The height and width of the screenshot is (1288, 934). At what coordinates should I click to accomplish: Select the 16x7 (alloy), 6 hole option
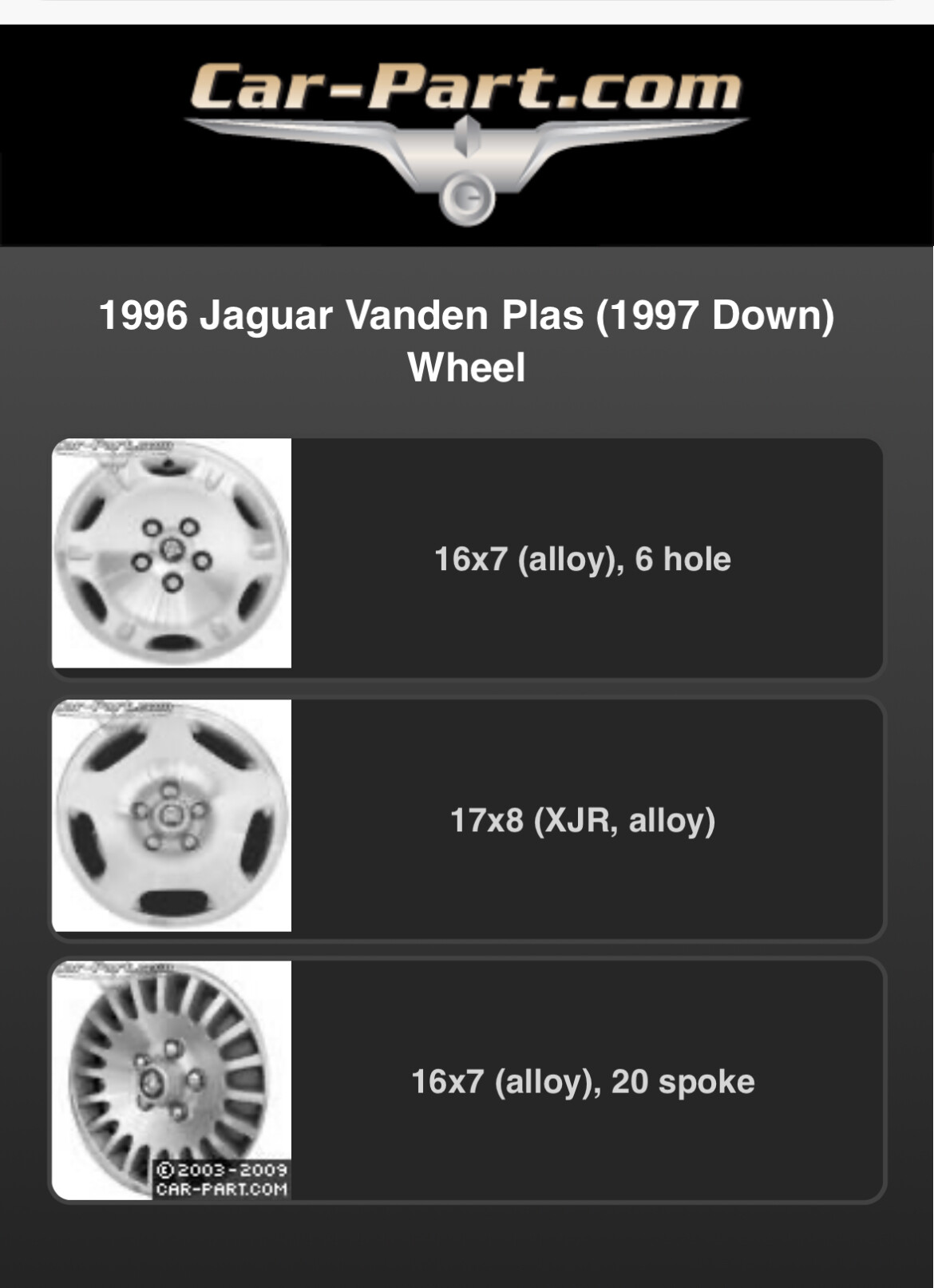point(582,557)
